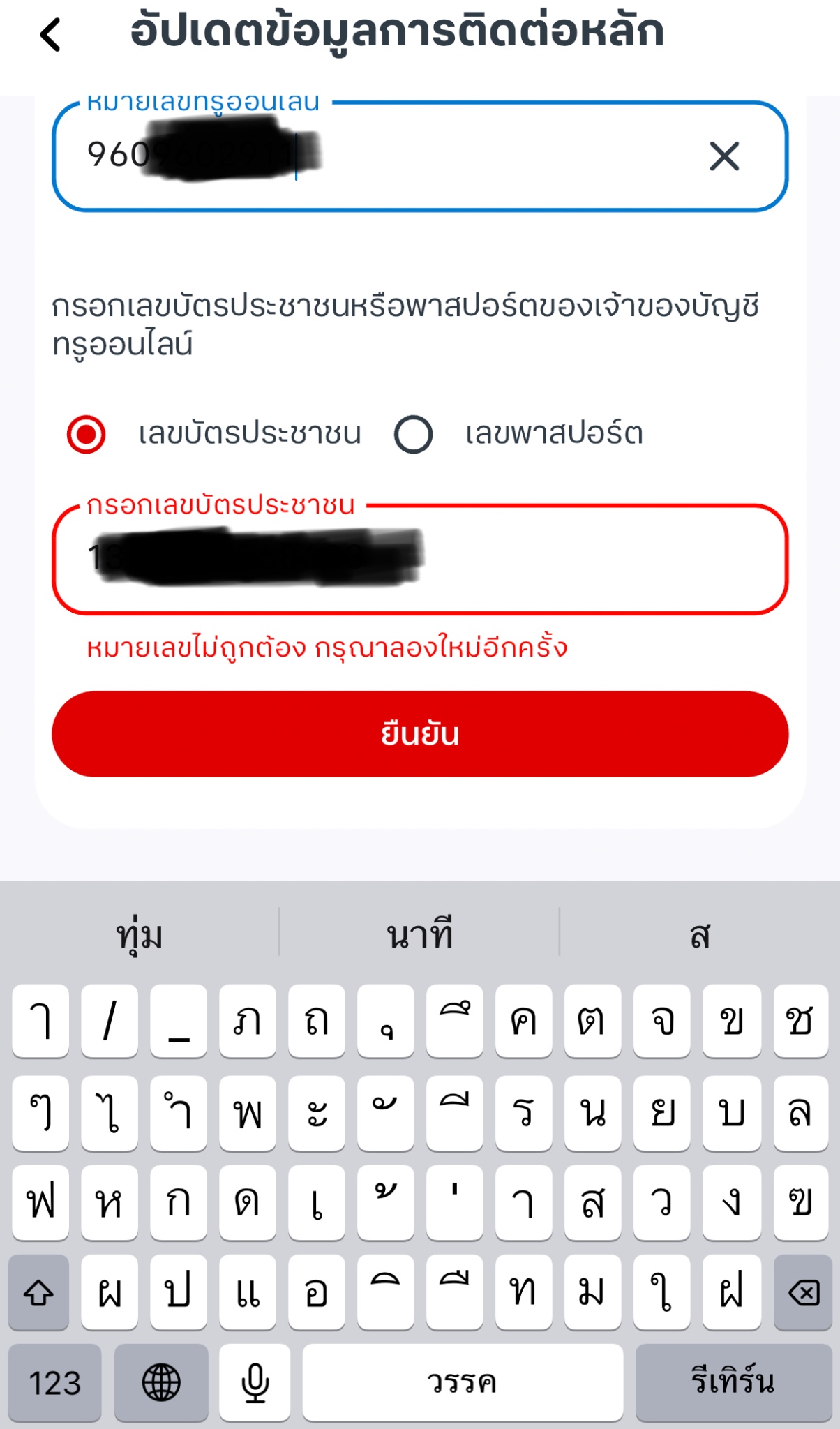Clear the True Online number field
This screenshot has width=840, height=1429.
(x=724, y=156)
